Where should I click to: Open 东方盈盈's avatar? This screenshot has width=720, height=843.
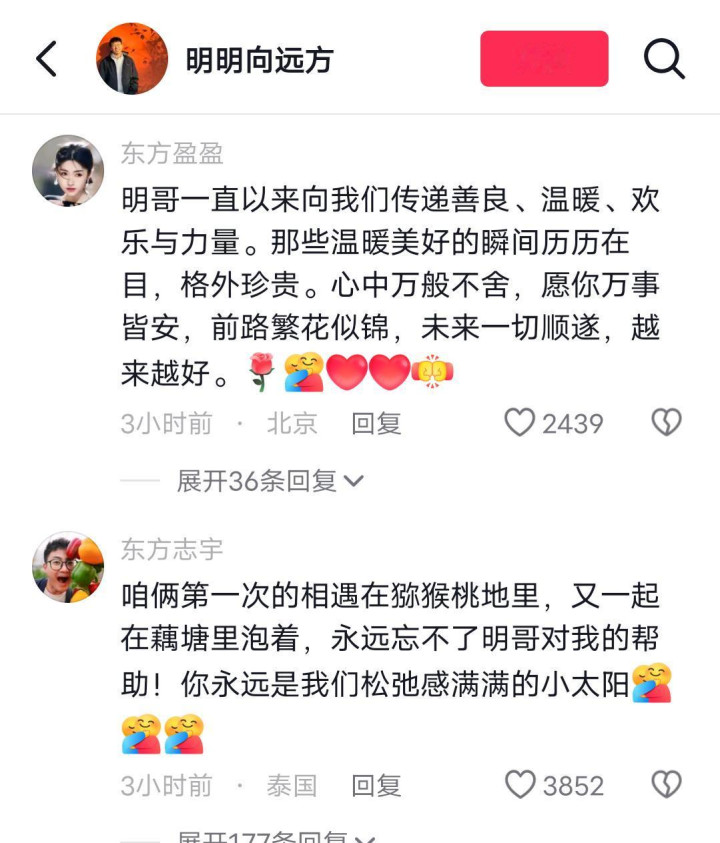click(68, 171)
